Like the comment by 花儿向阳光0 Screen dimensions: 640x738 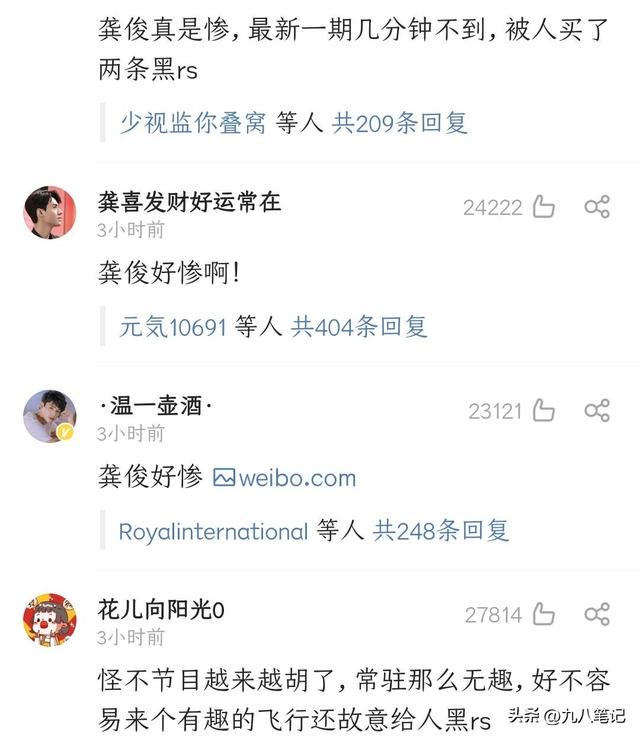click(543, 613)
